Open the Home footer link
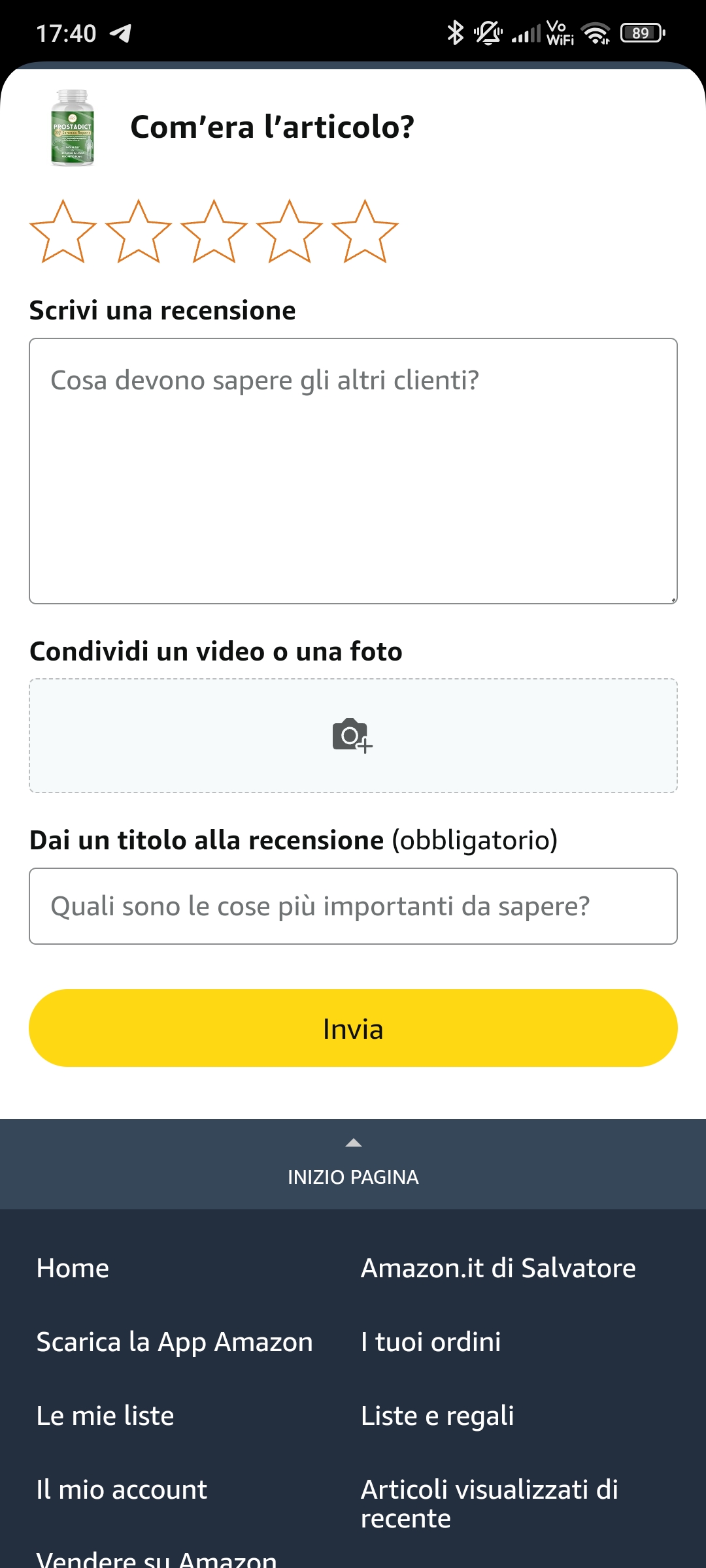This screenshot has width=706, height=1568. tap(73, 1268)
